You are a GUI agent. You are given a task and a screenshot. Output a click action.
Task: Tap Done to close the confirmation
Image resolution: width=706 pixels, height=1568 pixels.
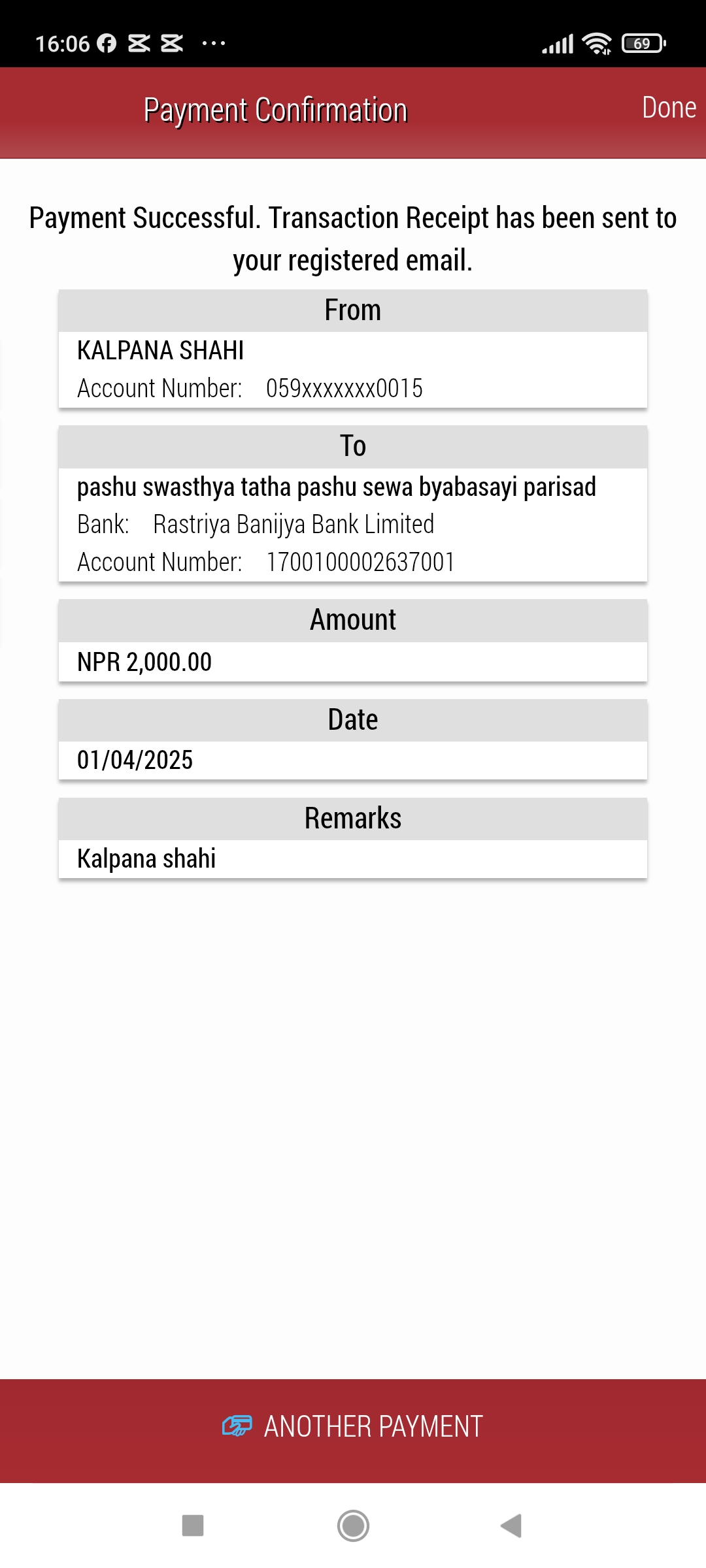tap(669, 108)
